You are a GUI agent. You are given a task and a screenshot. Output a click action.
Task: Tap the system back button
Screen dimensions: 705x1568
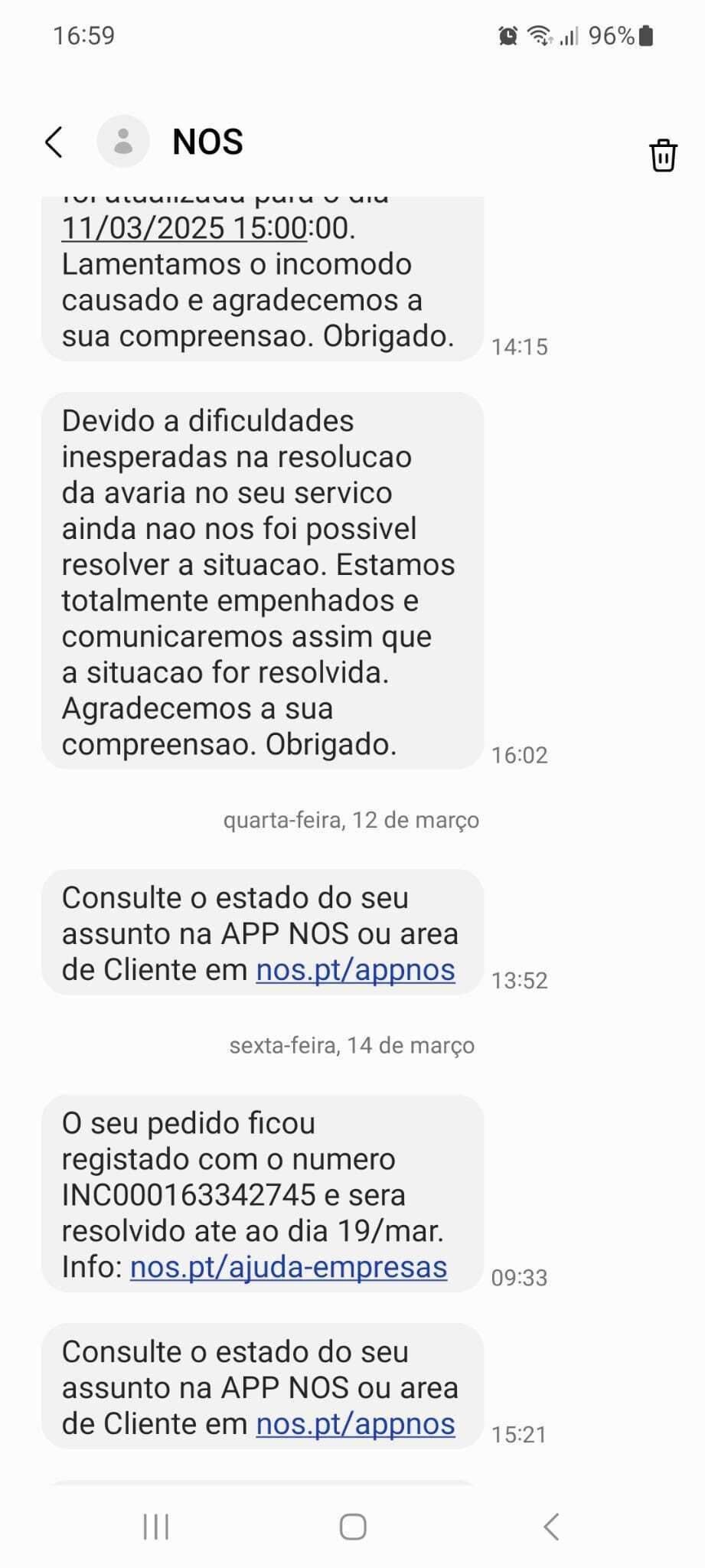click(x=551, y=1526)
